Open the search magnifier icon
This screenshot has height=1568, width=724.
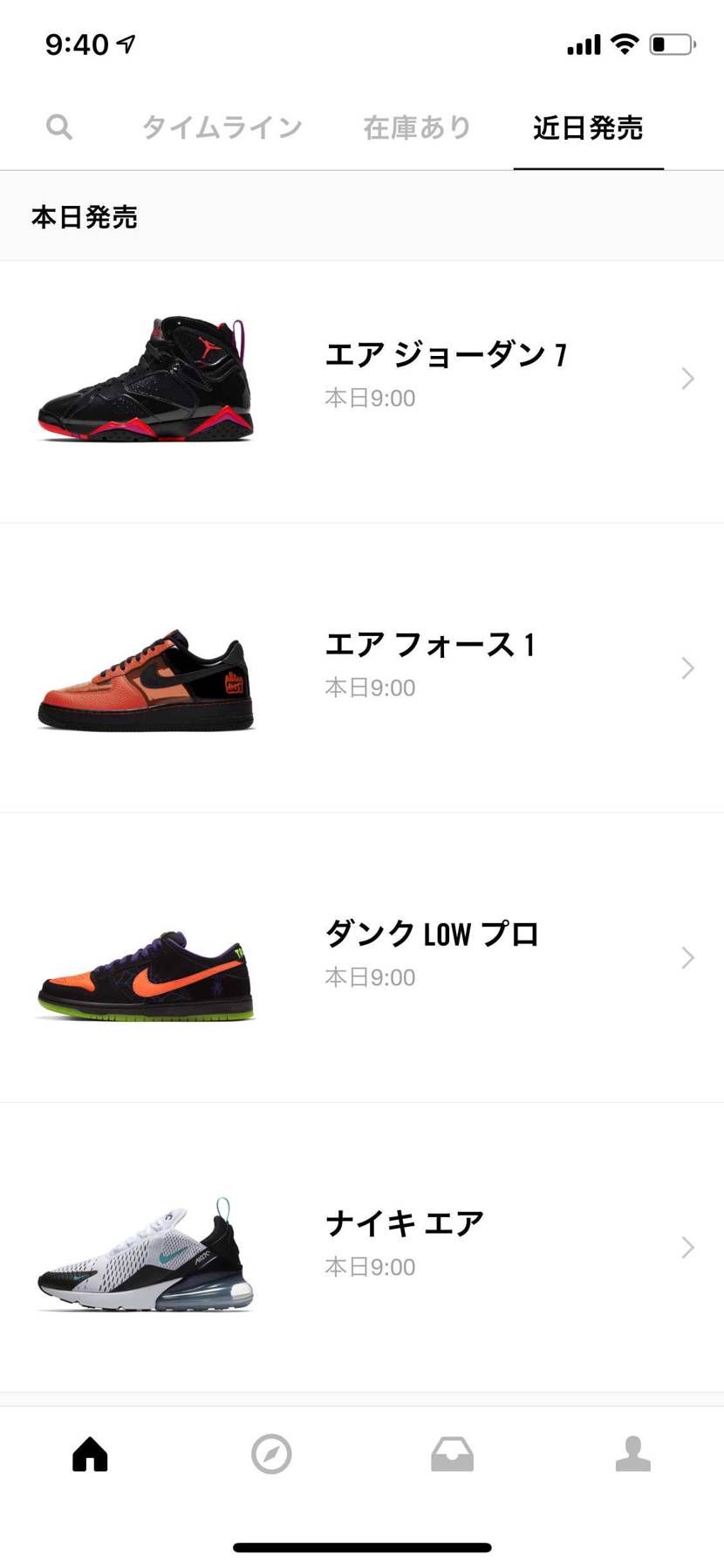coord(59,127)
